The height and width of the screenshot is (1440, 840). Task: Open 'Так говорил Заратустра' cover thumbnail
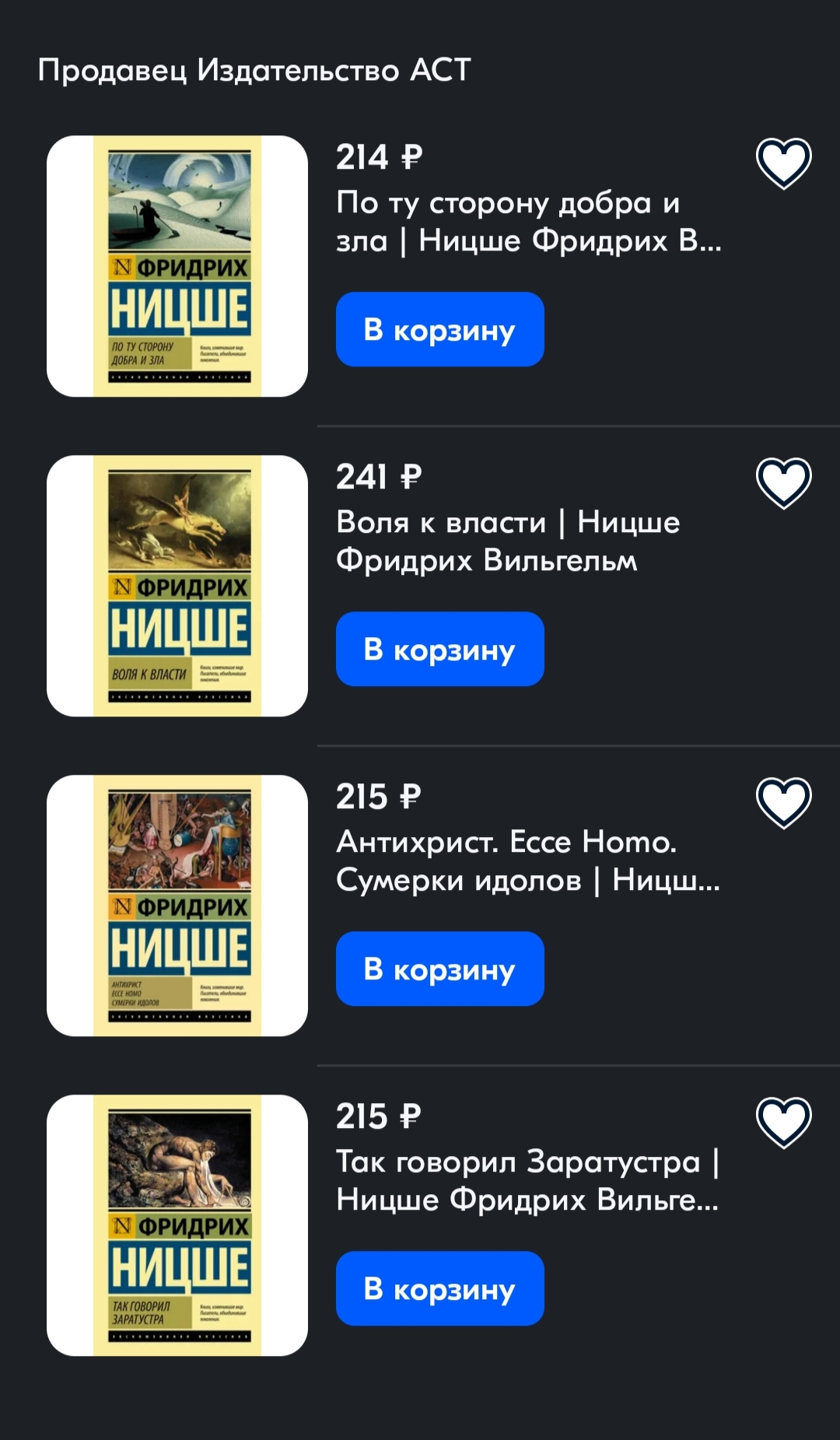177,1225
